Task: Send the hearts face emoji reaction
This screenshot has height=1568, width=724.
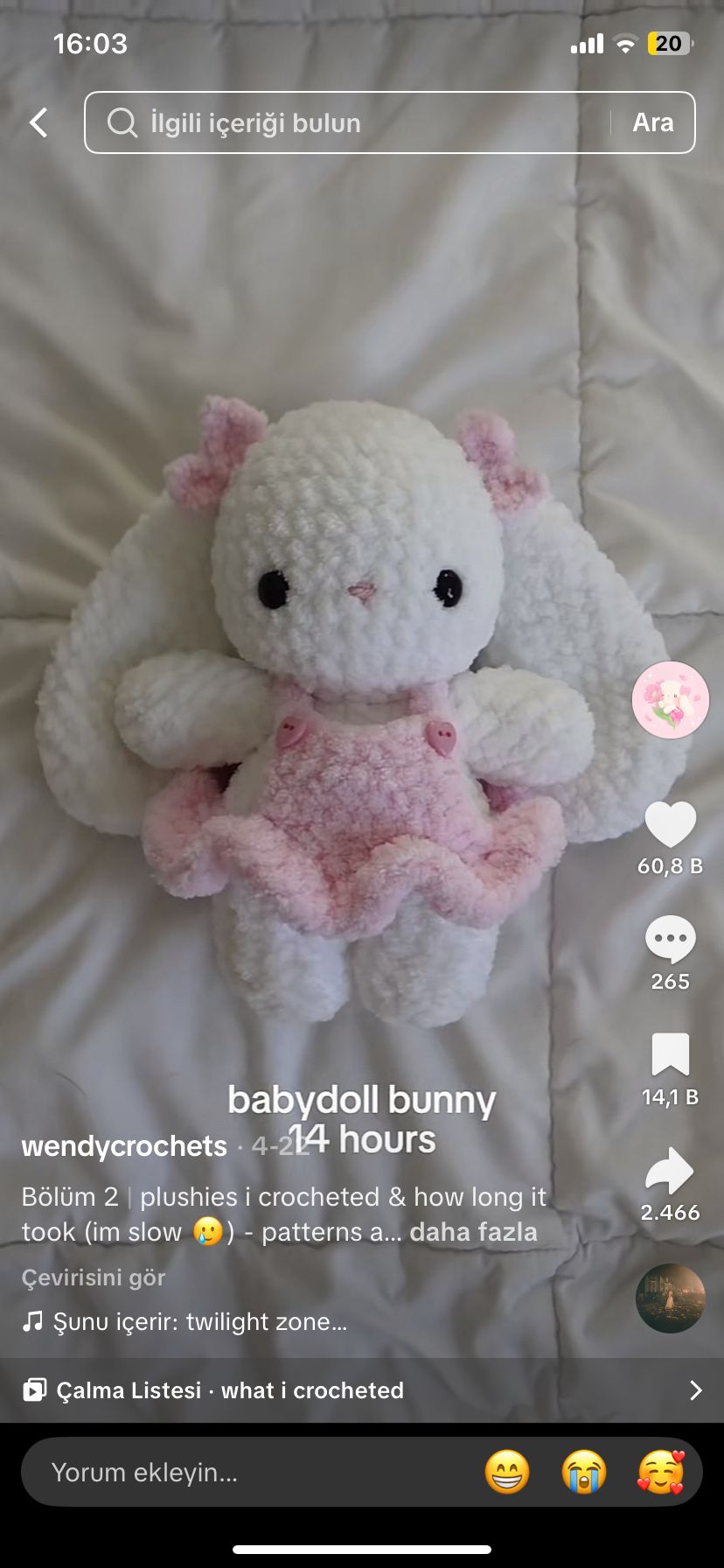Action: [660, 1472]
